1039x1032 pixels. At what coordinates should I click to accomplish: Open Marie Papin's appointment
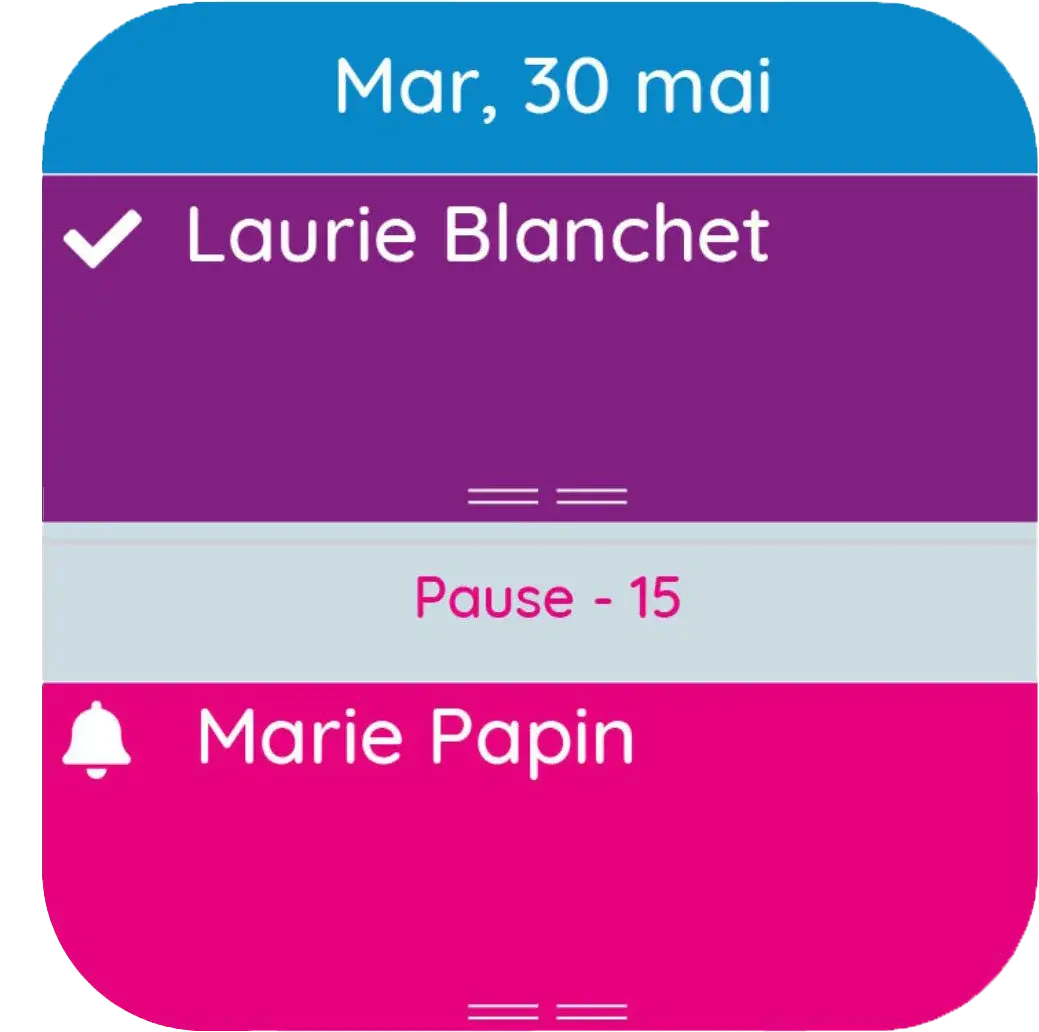[416, 739]
